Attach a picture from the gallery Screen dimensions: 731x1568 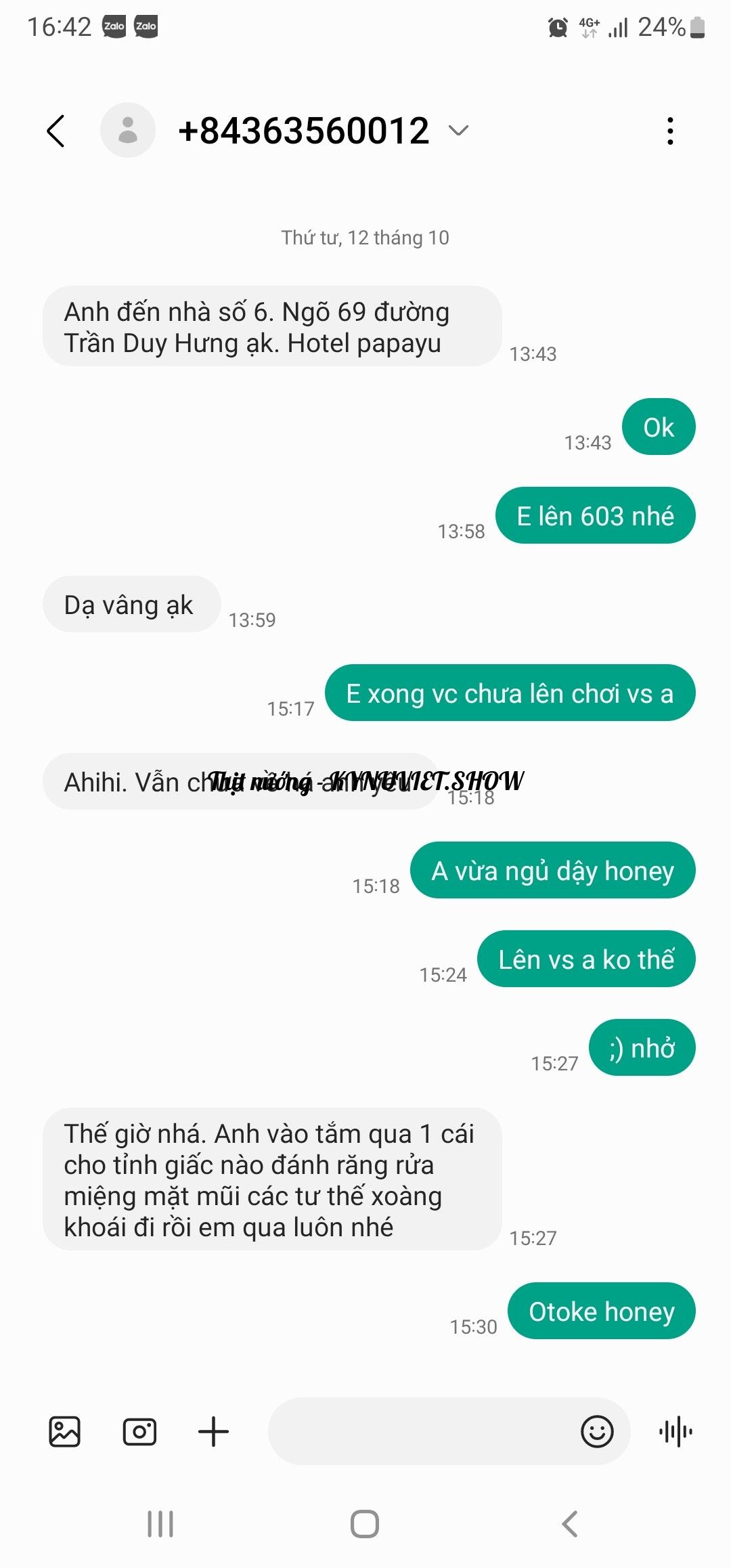tap(65, 1431)
